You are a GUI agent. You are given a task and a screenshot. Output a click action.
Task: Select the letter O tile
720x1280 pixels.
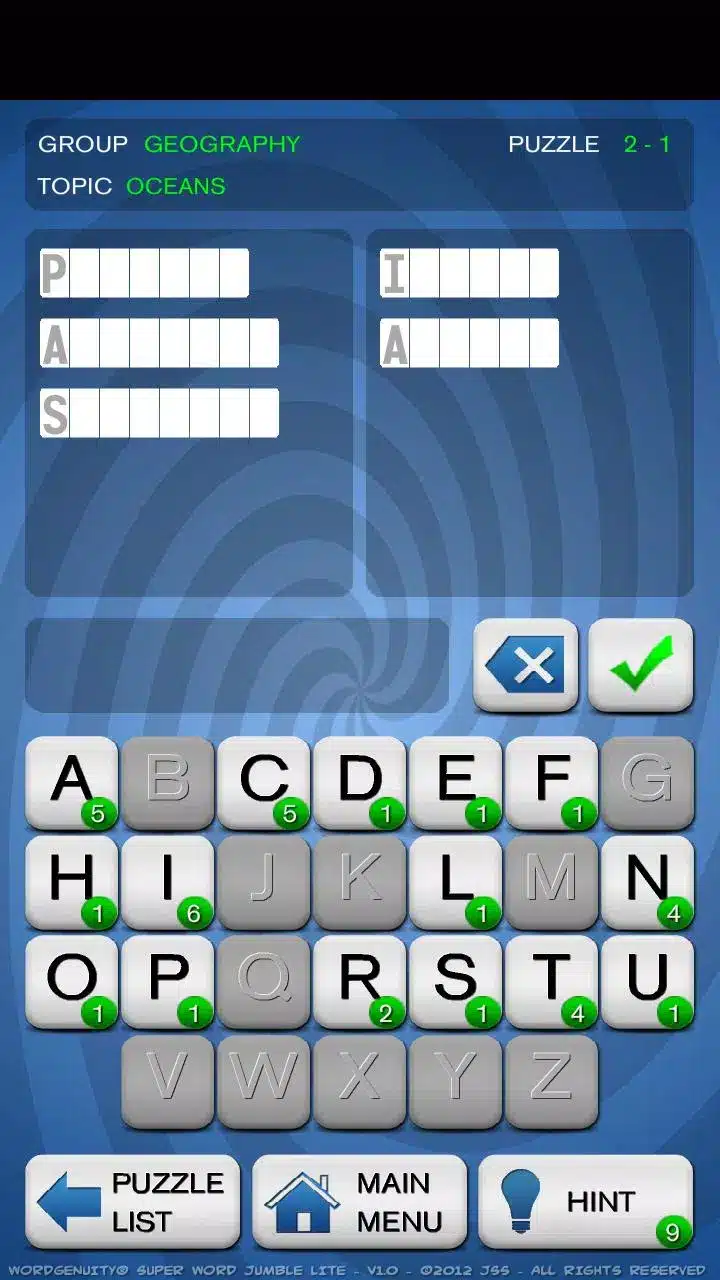point(72,981)
